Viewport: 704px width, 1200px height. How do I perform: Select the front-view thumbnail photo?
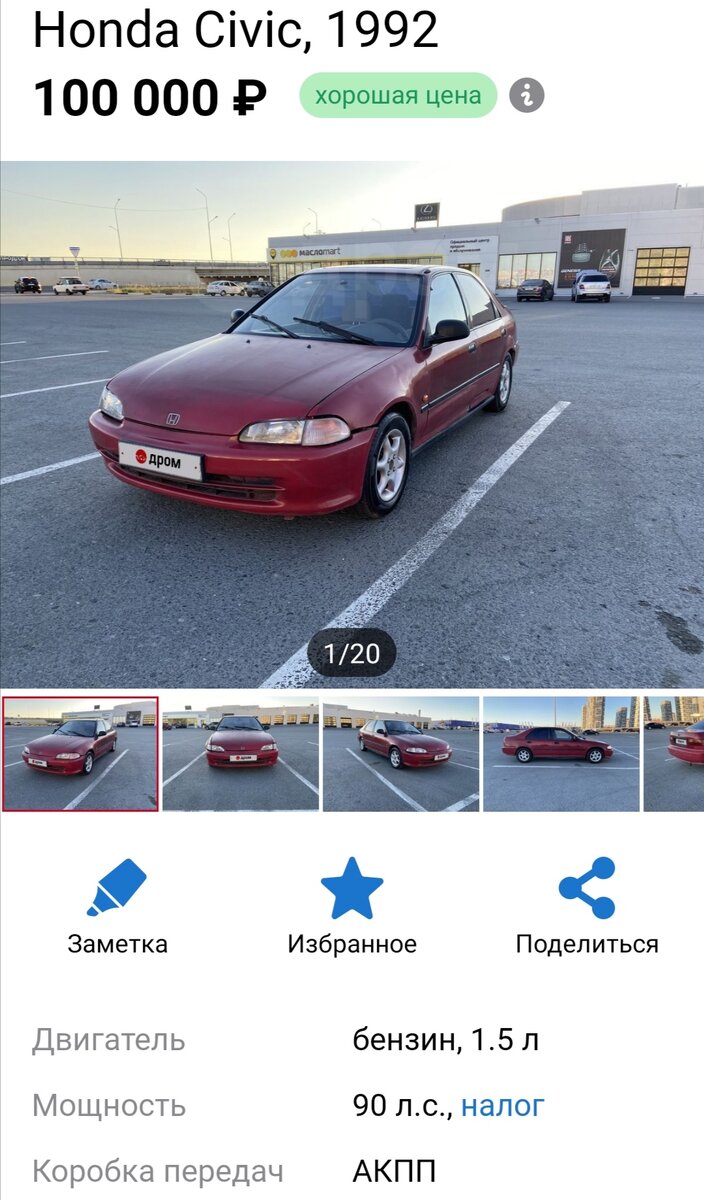click(x=240, y=754)
